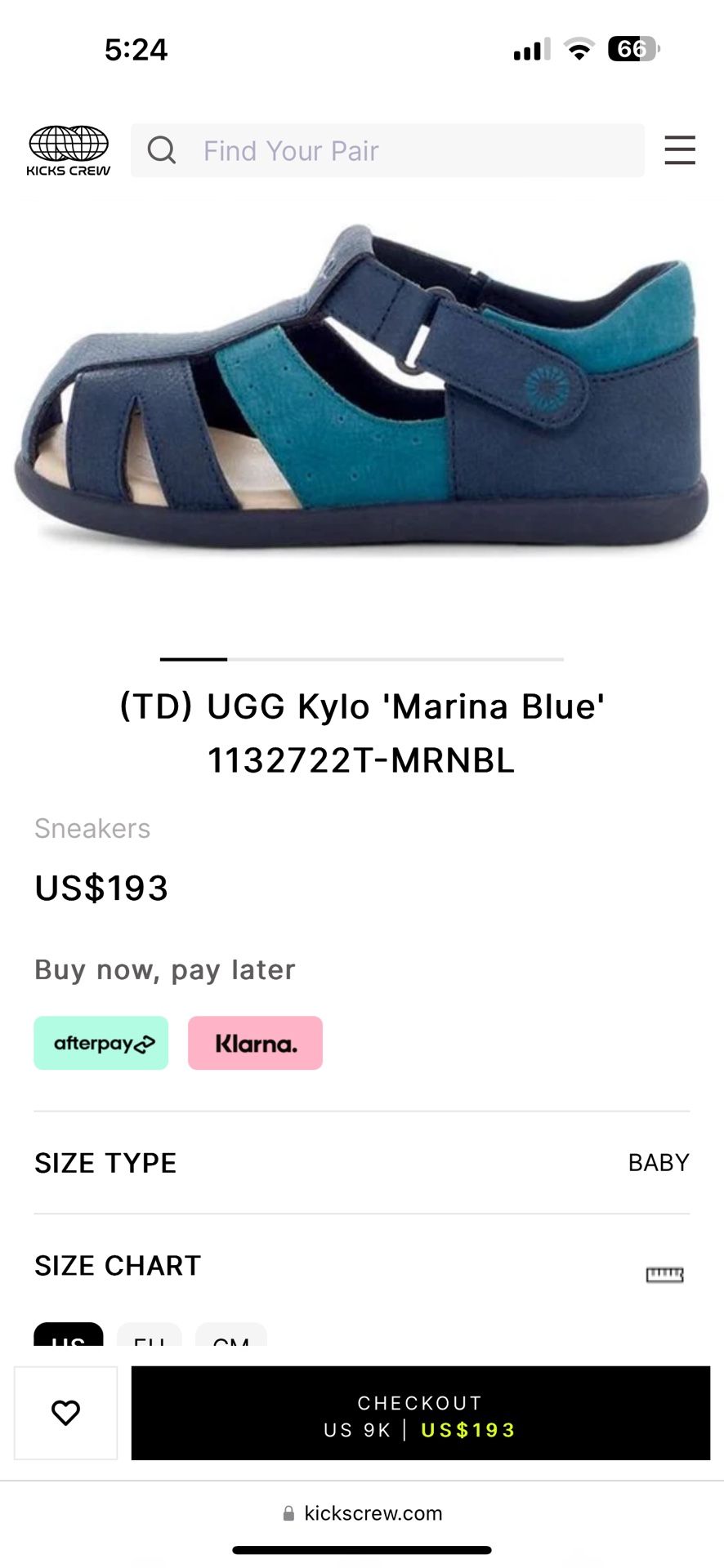Click the battery indicator showing 66
The width and height of the screenshot is (724, 1568).
633,49
